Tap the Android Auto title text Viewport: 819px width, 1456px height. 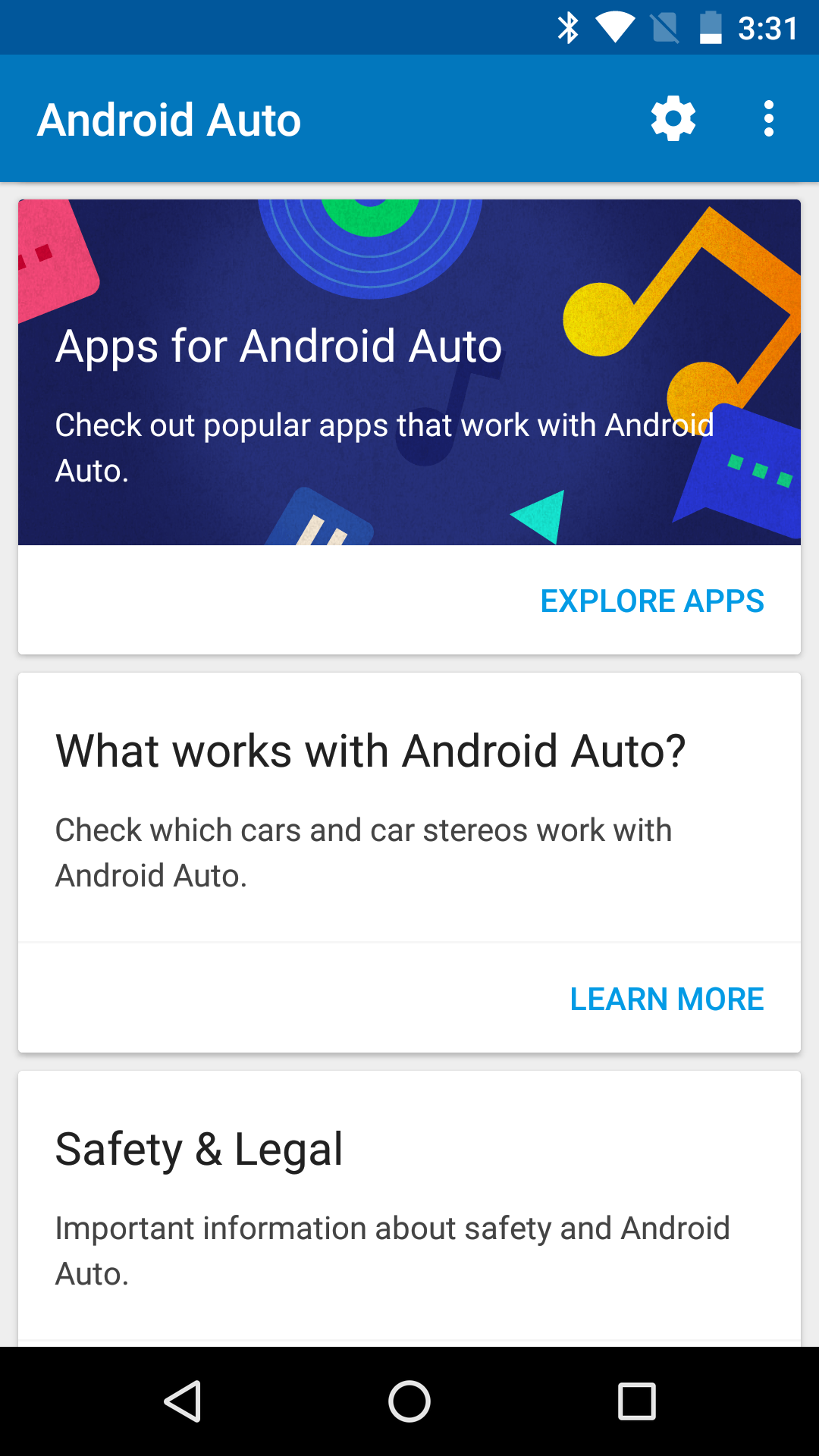168,119
